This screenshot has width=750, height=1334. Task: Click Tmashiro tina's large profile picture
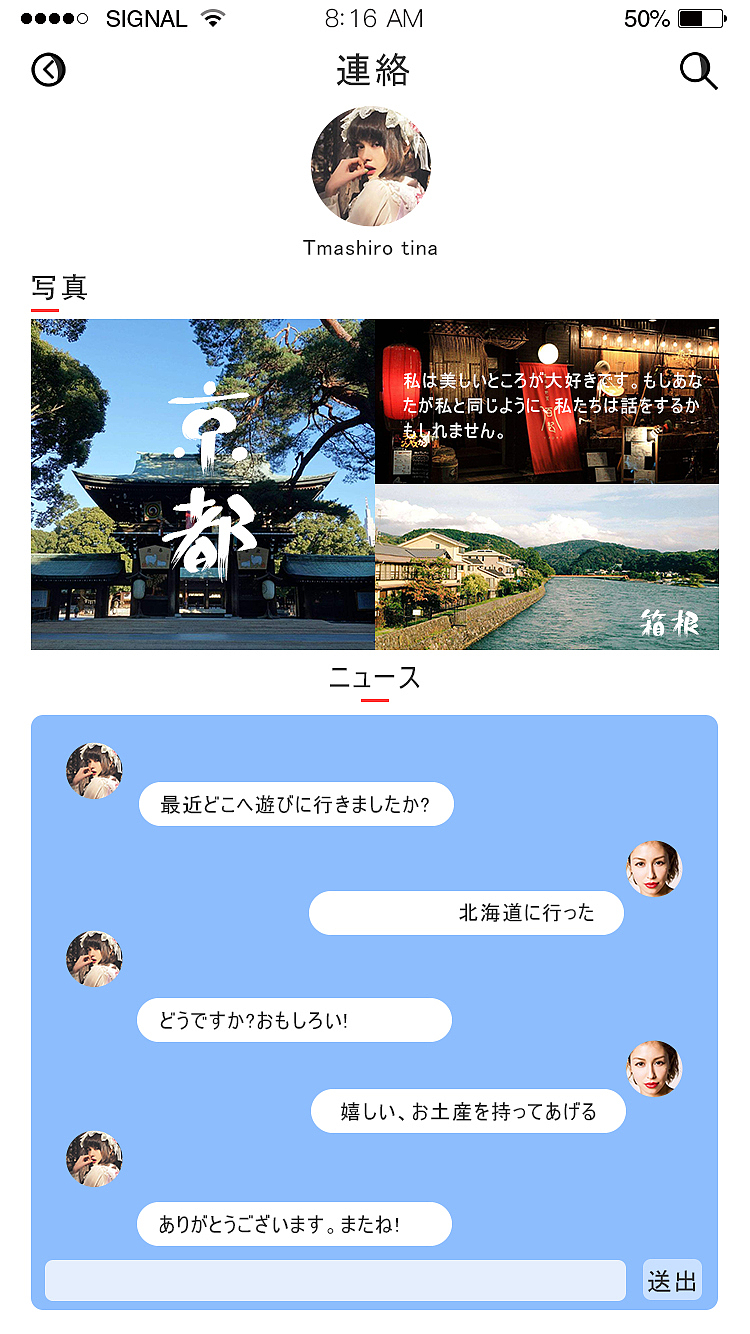pos(371,167)
